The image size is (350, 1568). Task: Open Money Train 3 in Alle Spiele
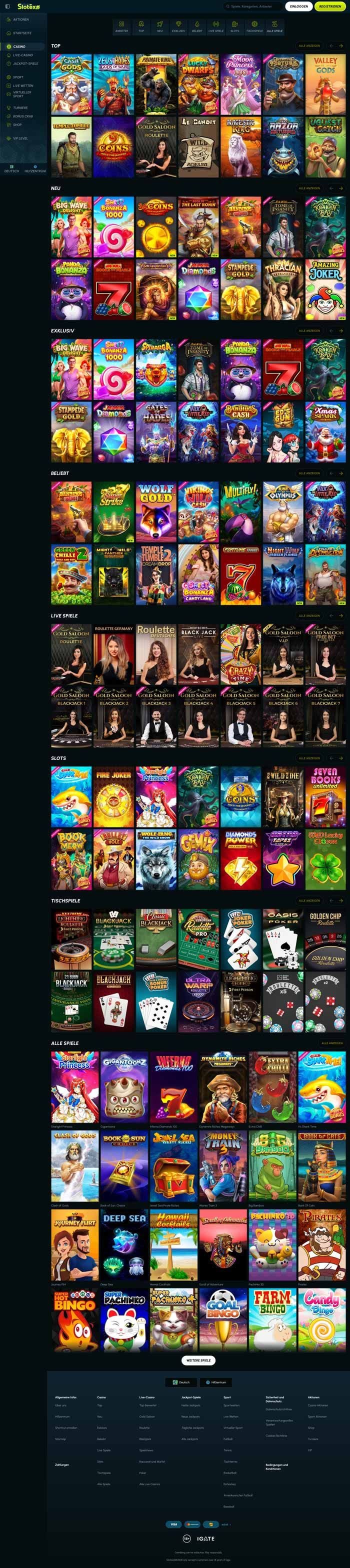[x=223, y=1167]
